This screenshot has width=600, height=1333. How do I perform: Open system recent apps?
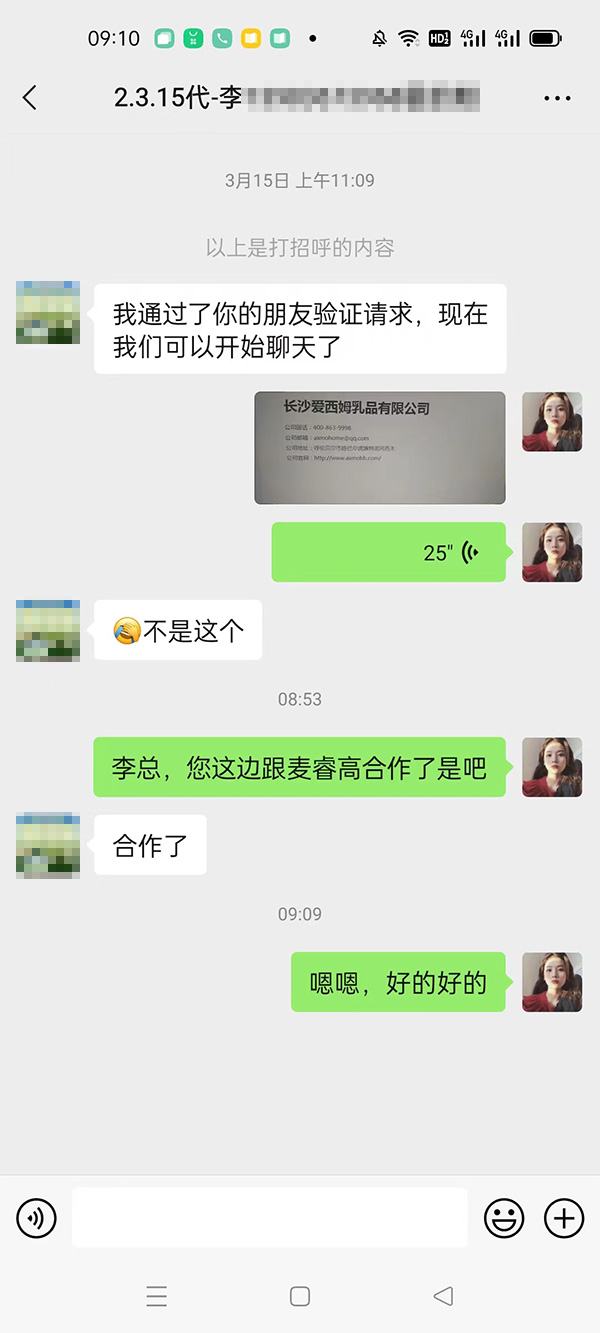click(156, 1296)
